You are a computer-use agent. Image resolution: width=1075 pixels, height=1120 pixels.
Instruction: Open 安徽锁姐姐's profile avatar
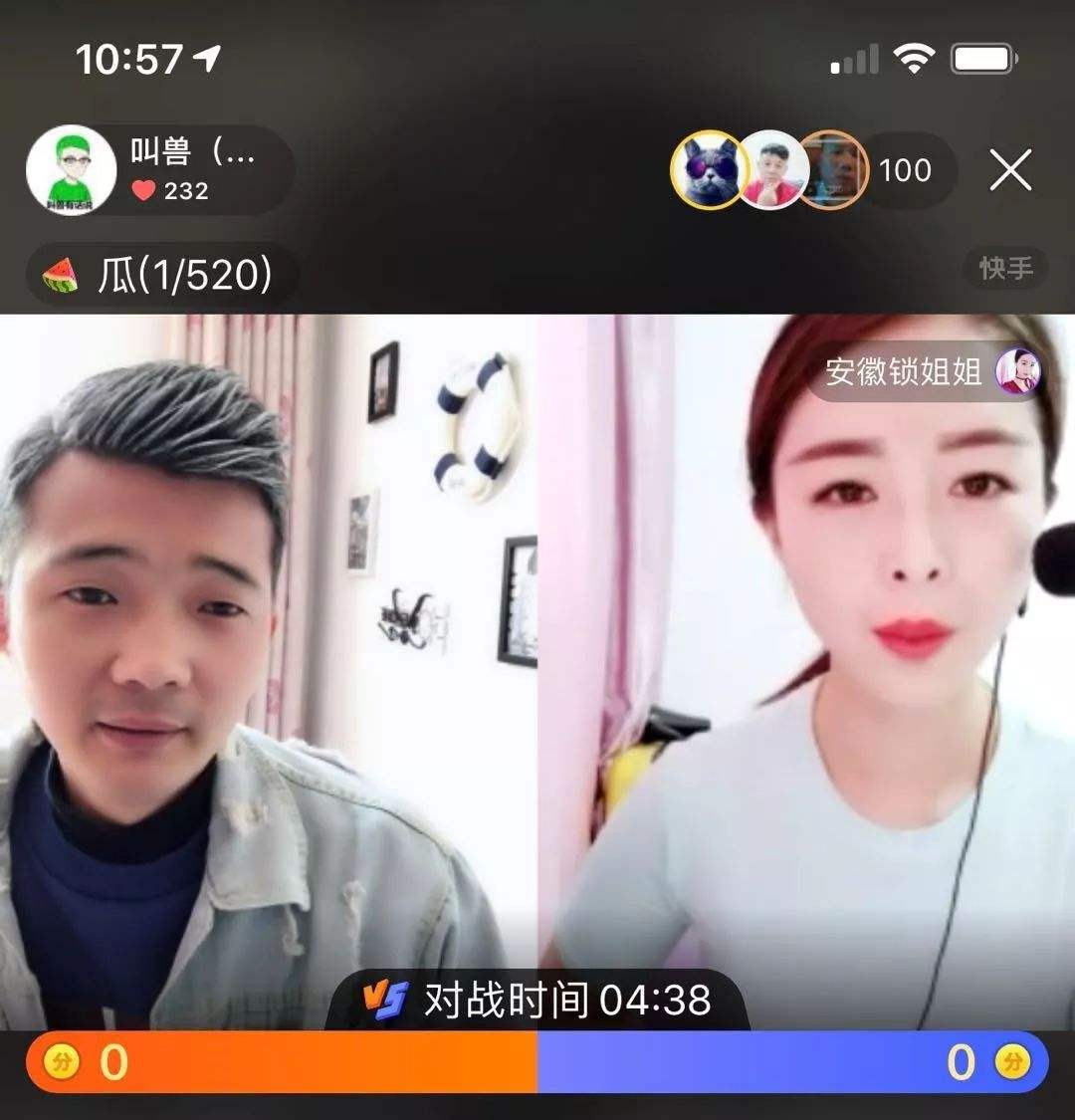point(1017,371)
